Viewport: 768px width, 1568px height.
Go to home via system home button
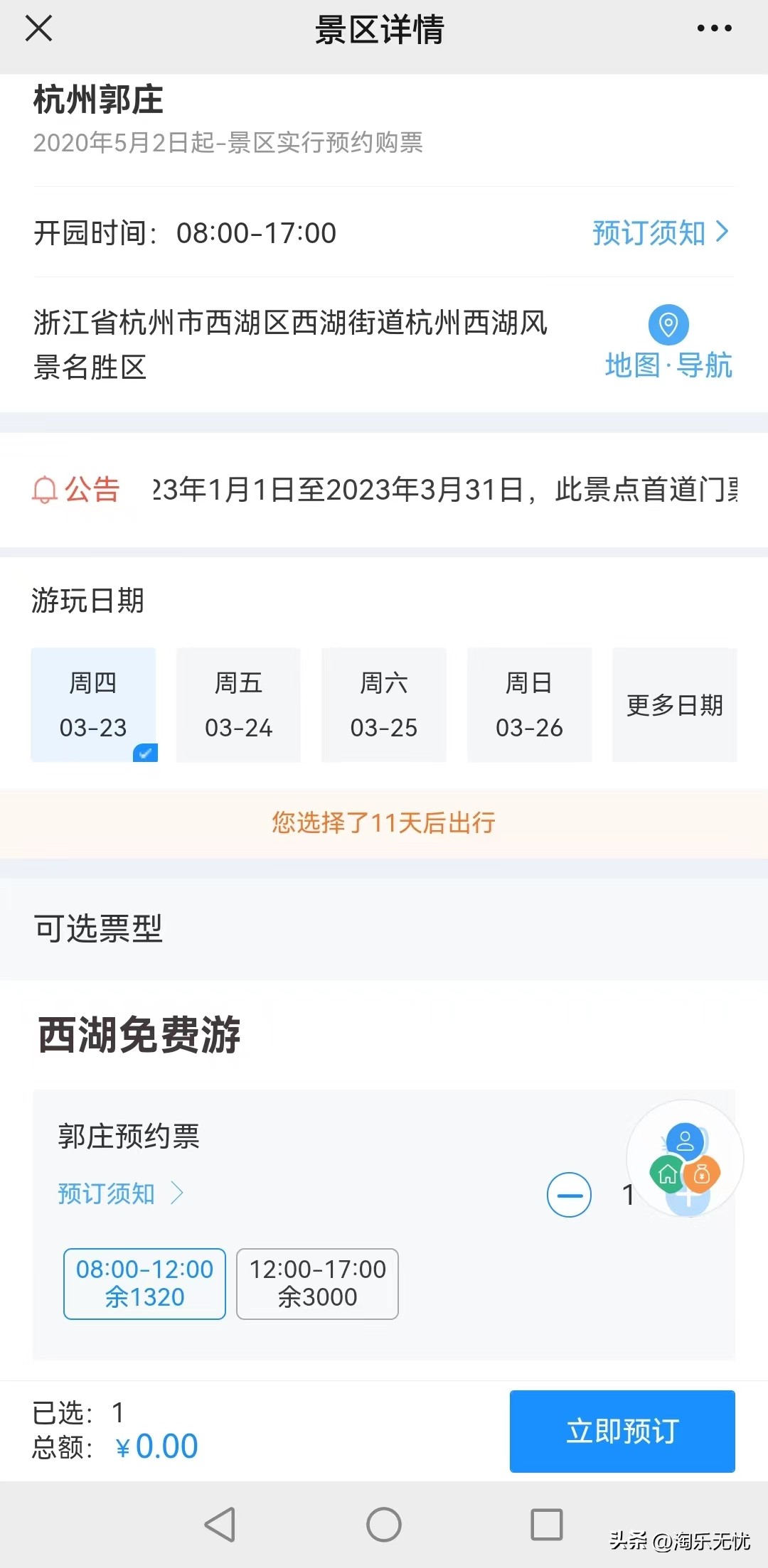coord(384,1525)
